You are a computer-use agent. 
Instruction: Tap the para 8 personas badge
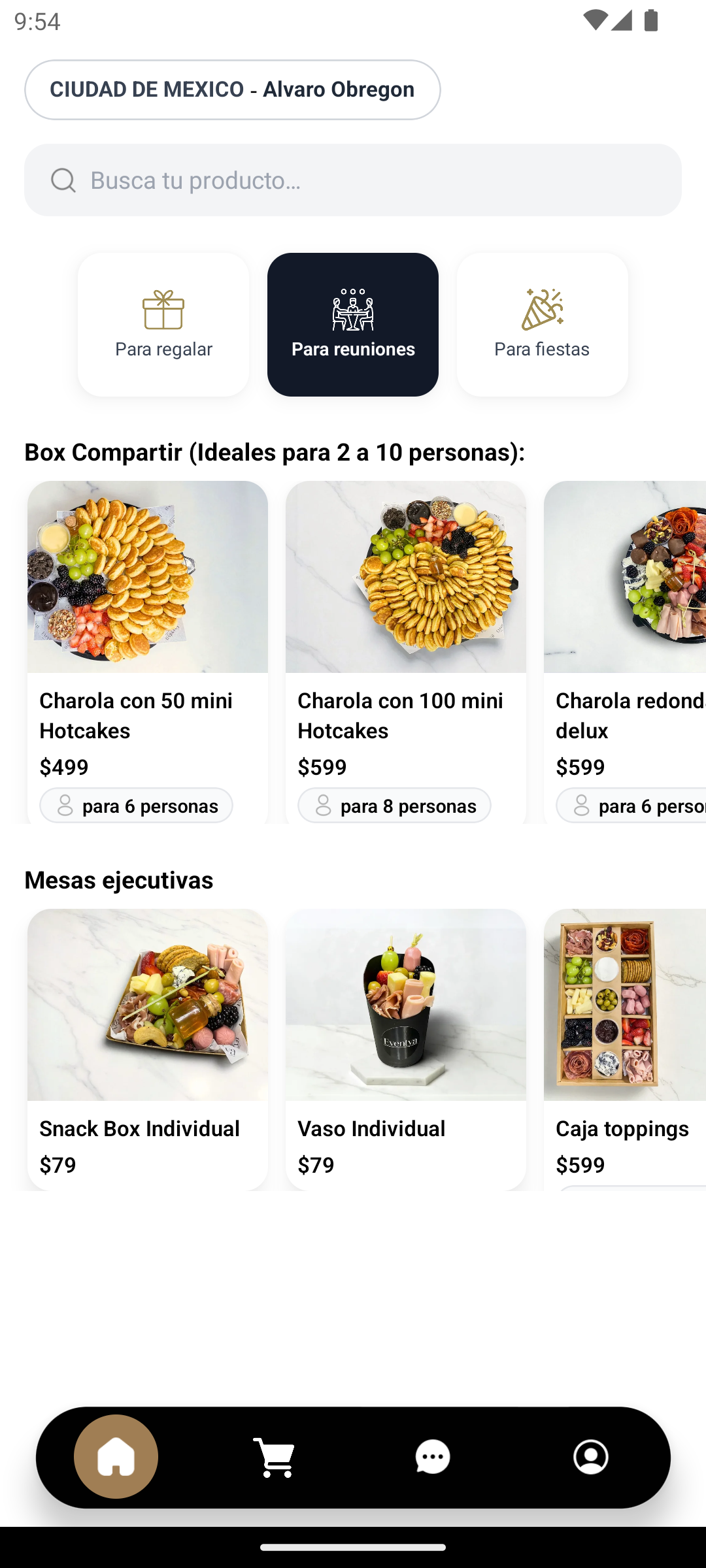point(394,805)
